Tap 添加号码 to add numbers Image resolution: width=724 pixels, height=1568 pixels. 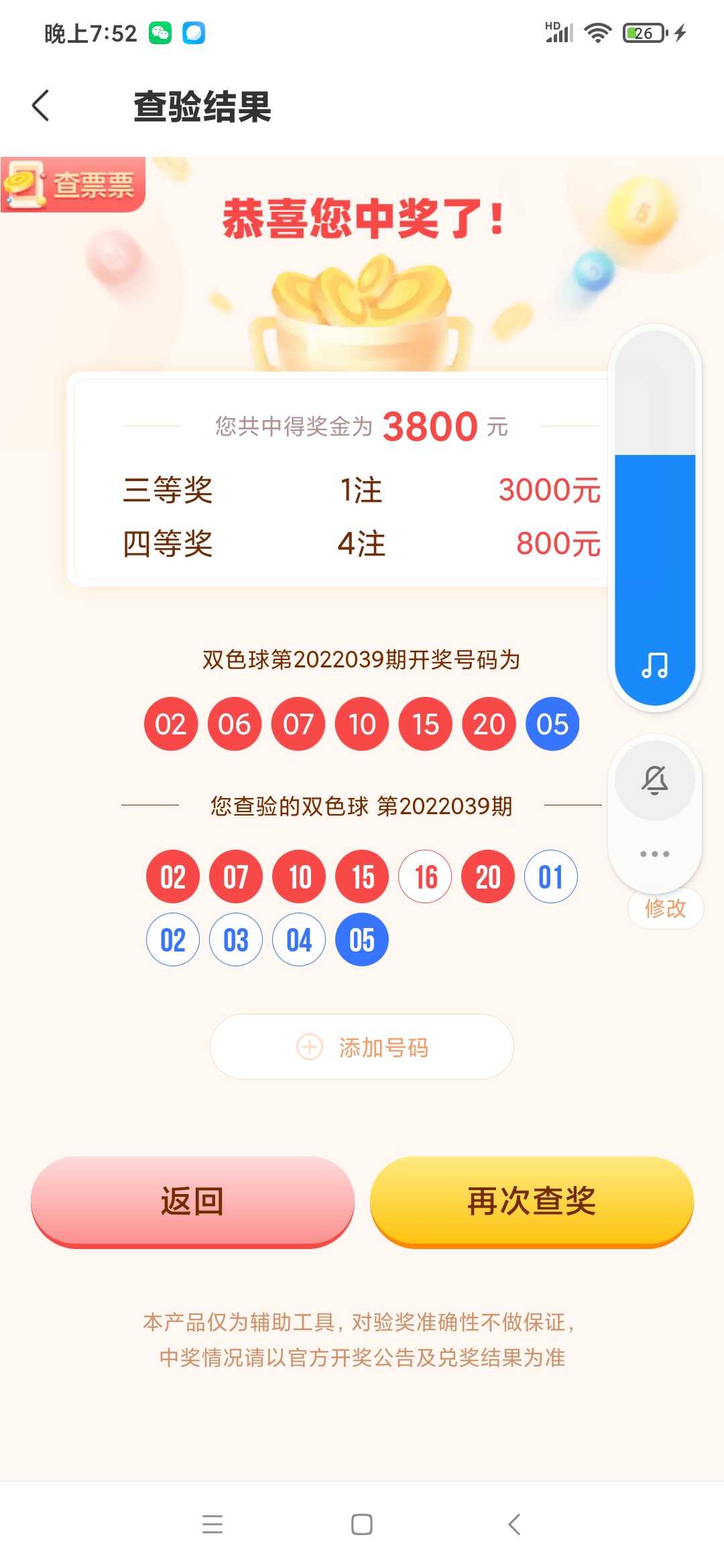[362, 1047]
